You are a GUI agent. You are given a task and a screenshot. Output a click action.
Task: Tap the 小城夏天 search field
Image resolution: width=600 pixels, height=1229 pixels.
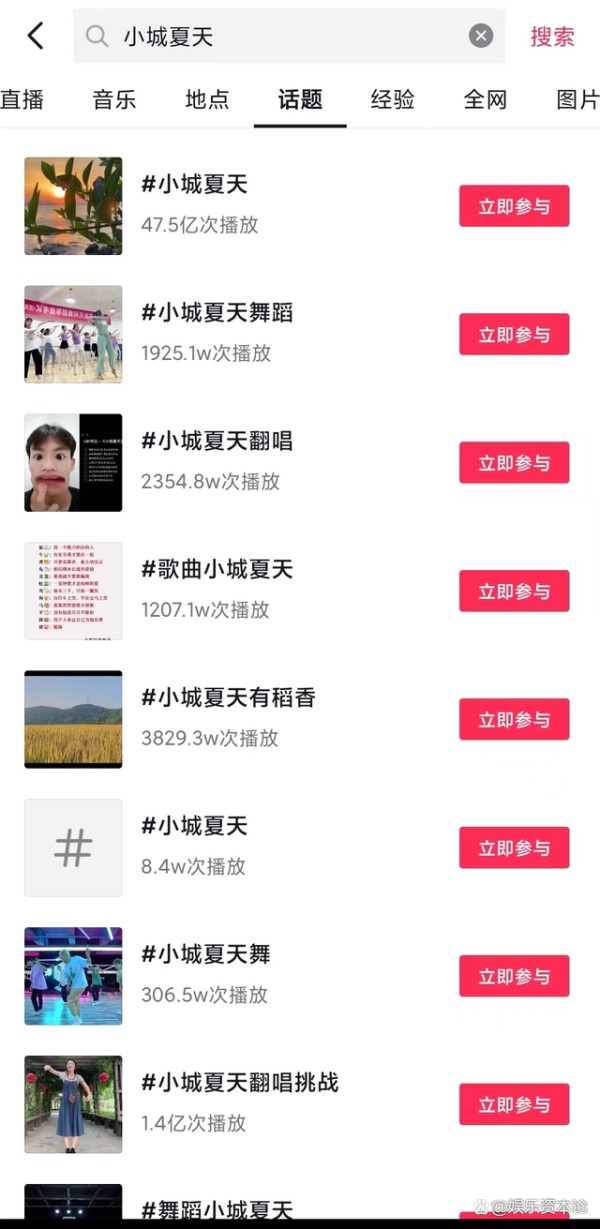[x=280, y=37]
